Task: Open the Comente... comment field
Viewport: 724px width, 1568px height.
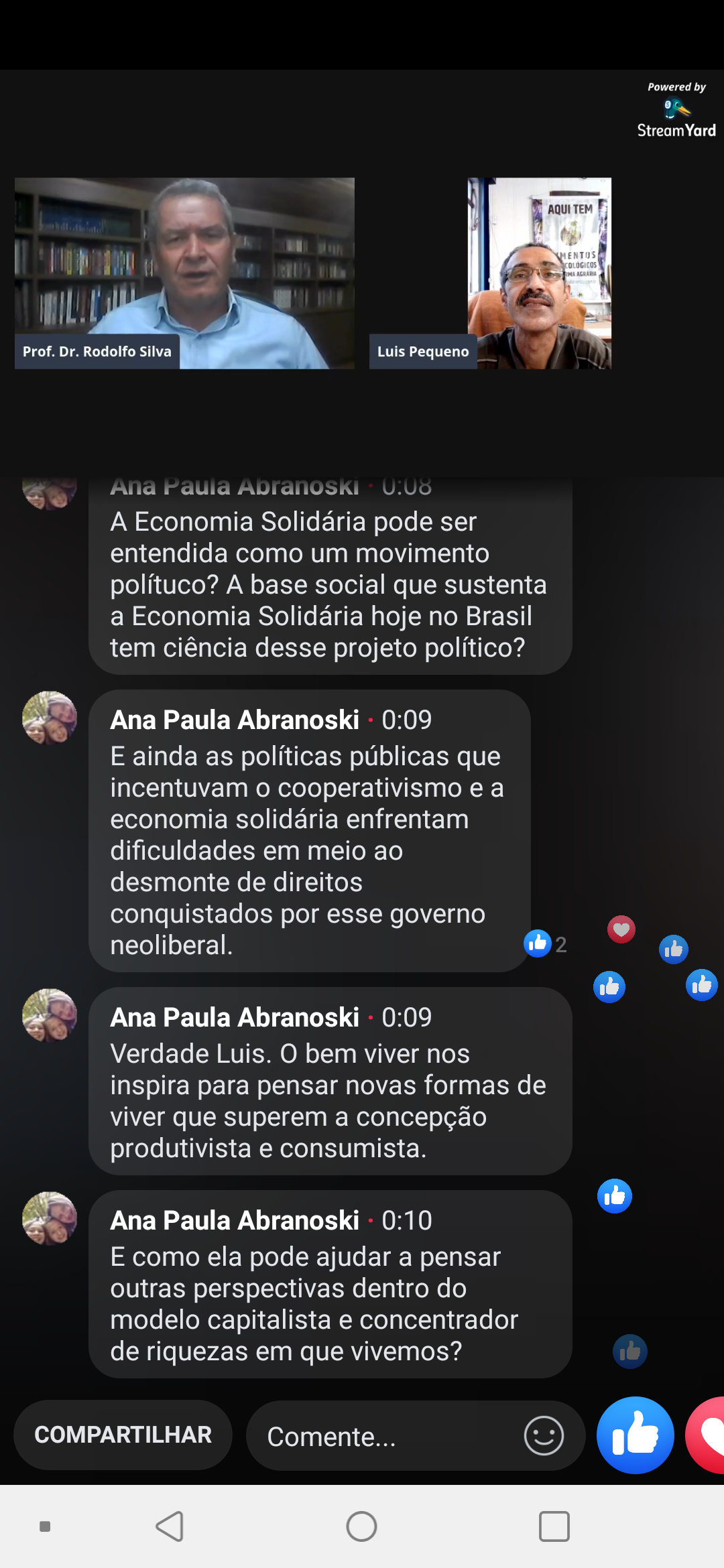Action: [382, 1436]
